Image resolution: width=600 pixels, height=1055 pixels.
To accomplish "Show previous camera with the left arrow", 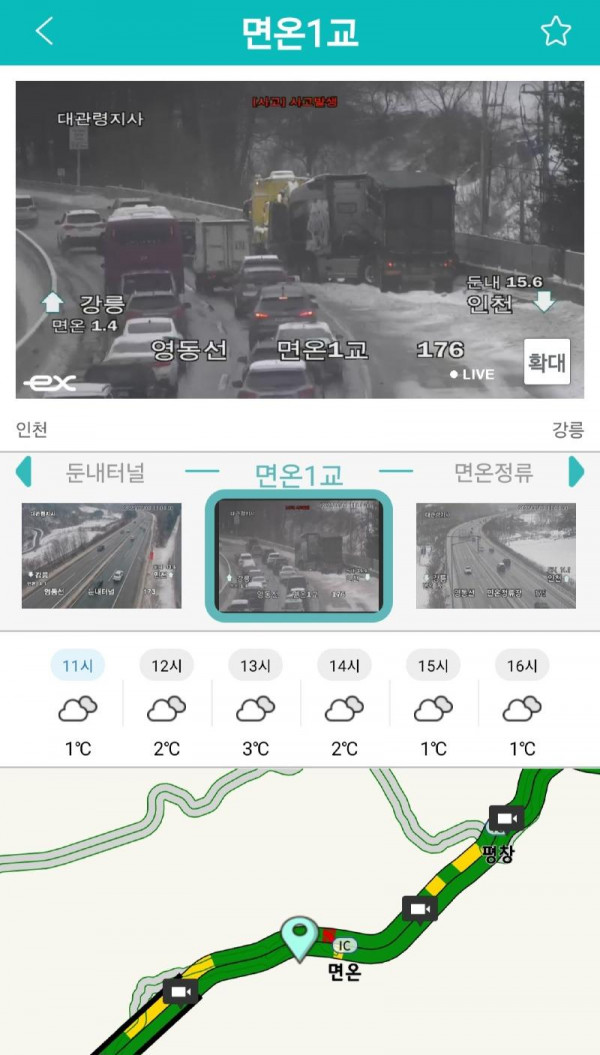I will click(x=23, y=471).
